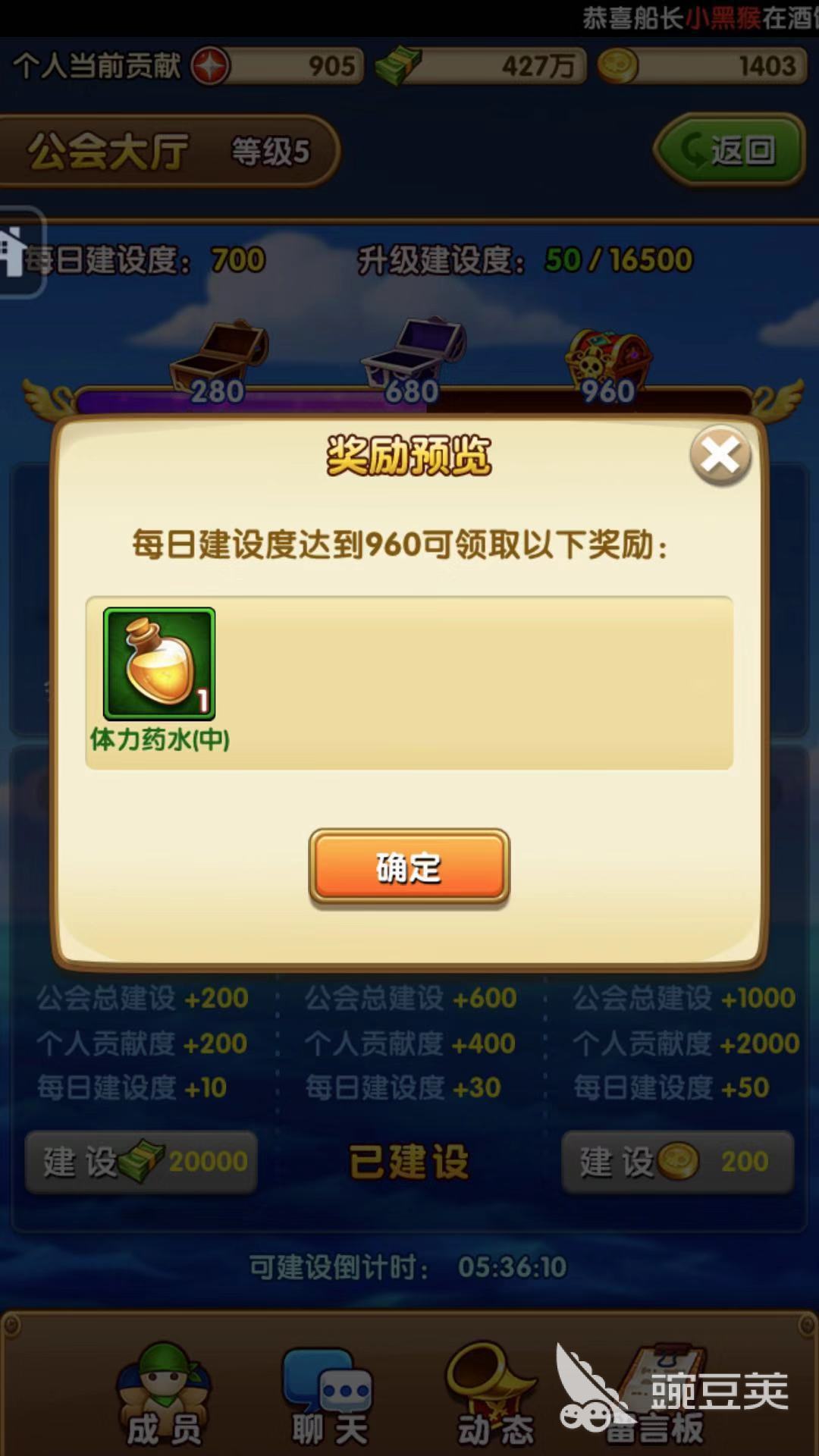Open the 留言板 message board tab
This screenshot has width=819, height=1456.
point(658,1395)
